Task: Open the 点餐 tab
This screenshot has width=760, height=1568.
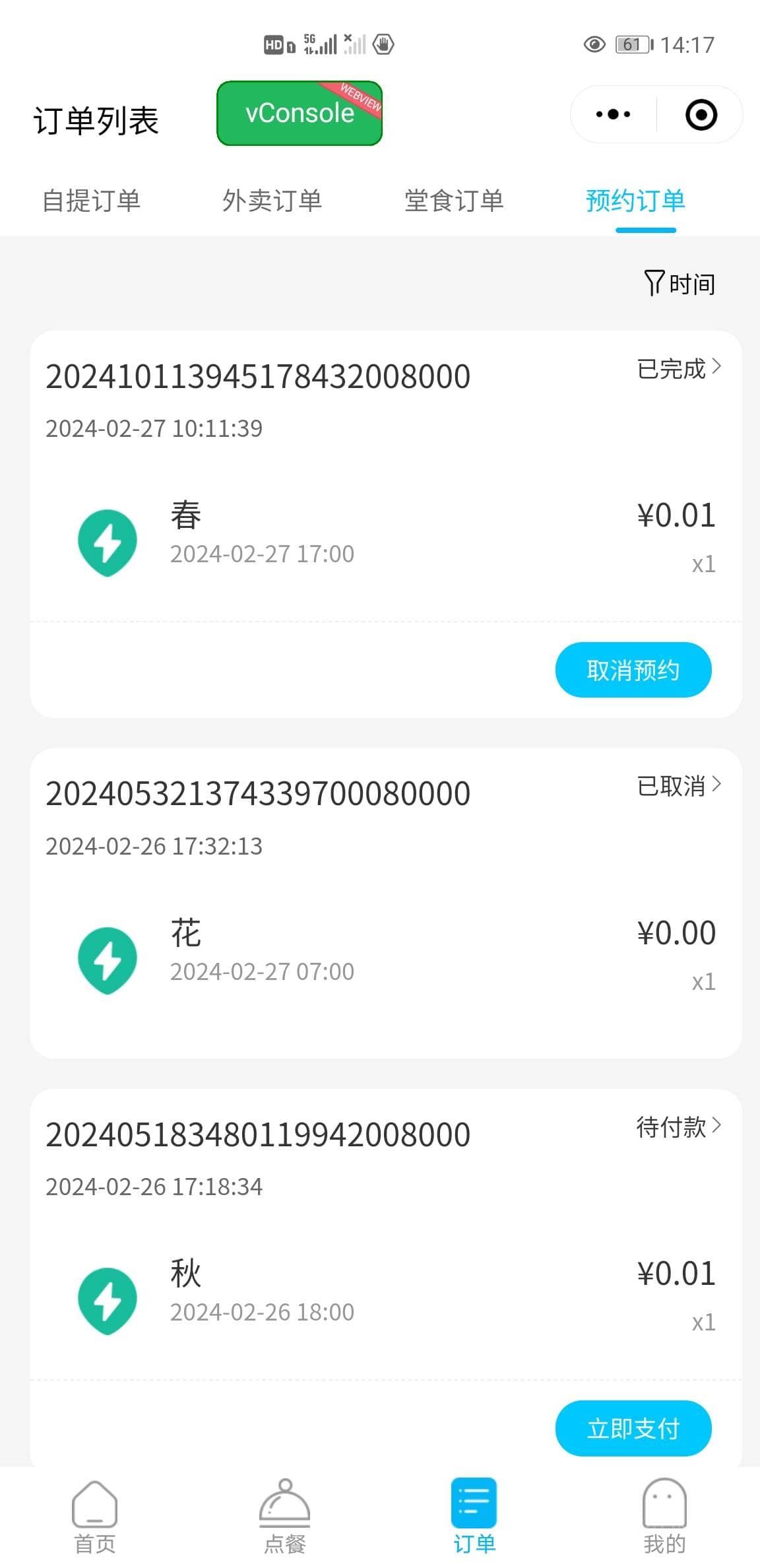Action: pos(285,1517)
